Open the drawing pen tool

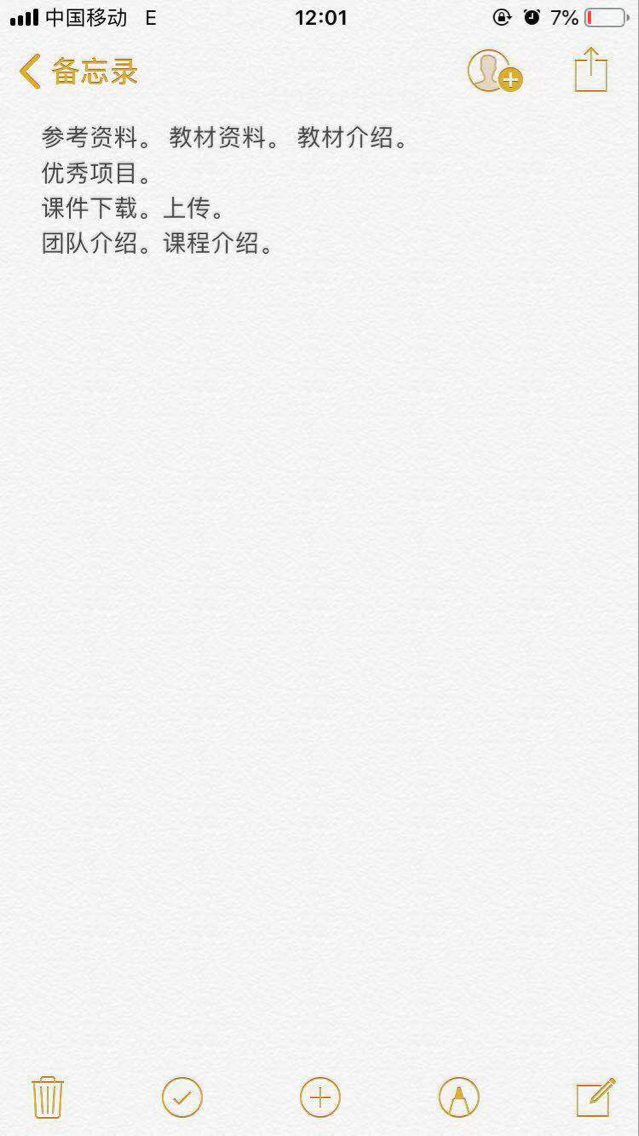pos(459,1097)
